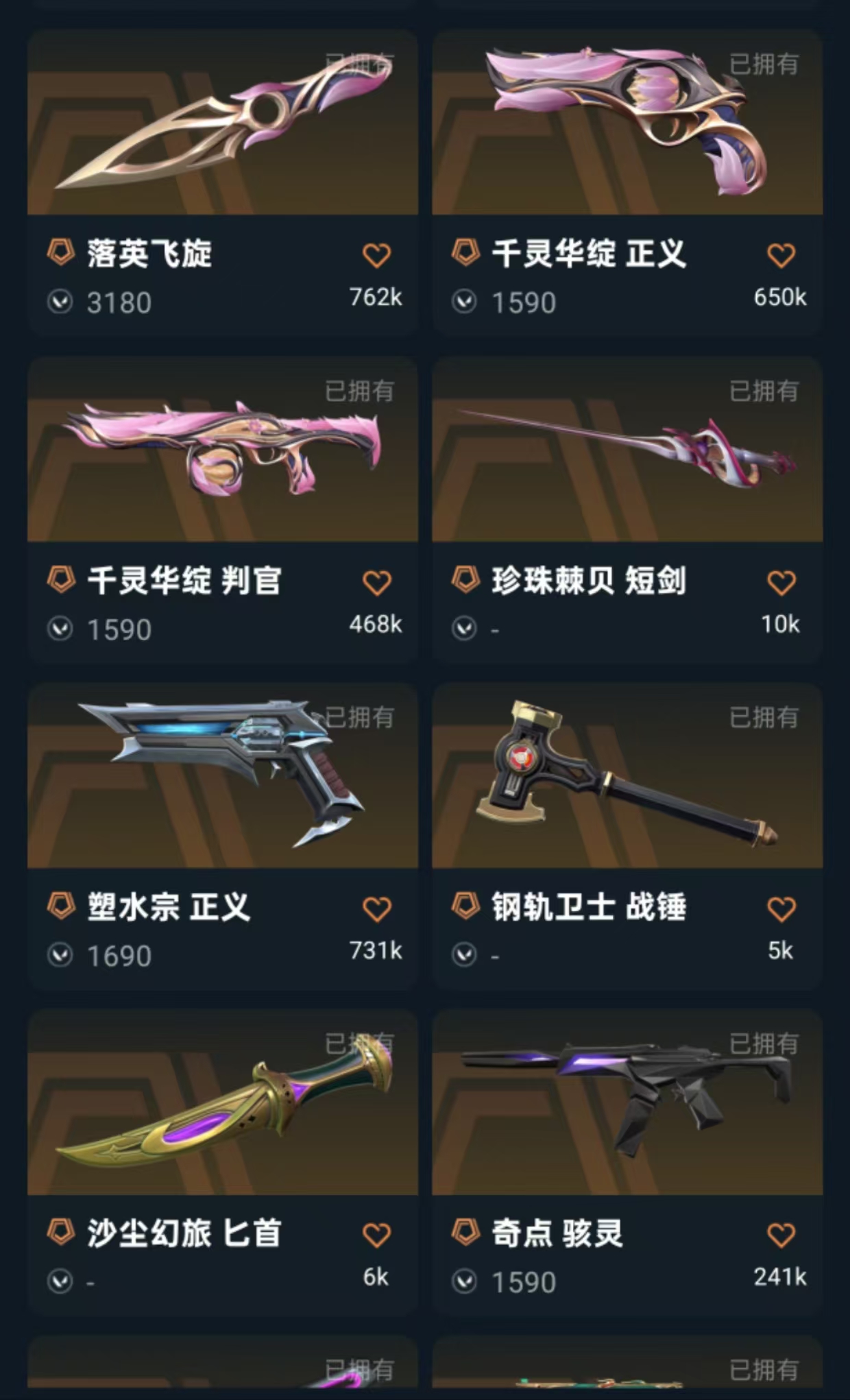View the 钢轨卫士 战锤 card
The height and width of the screenshot is (1400, 850).
627,835
